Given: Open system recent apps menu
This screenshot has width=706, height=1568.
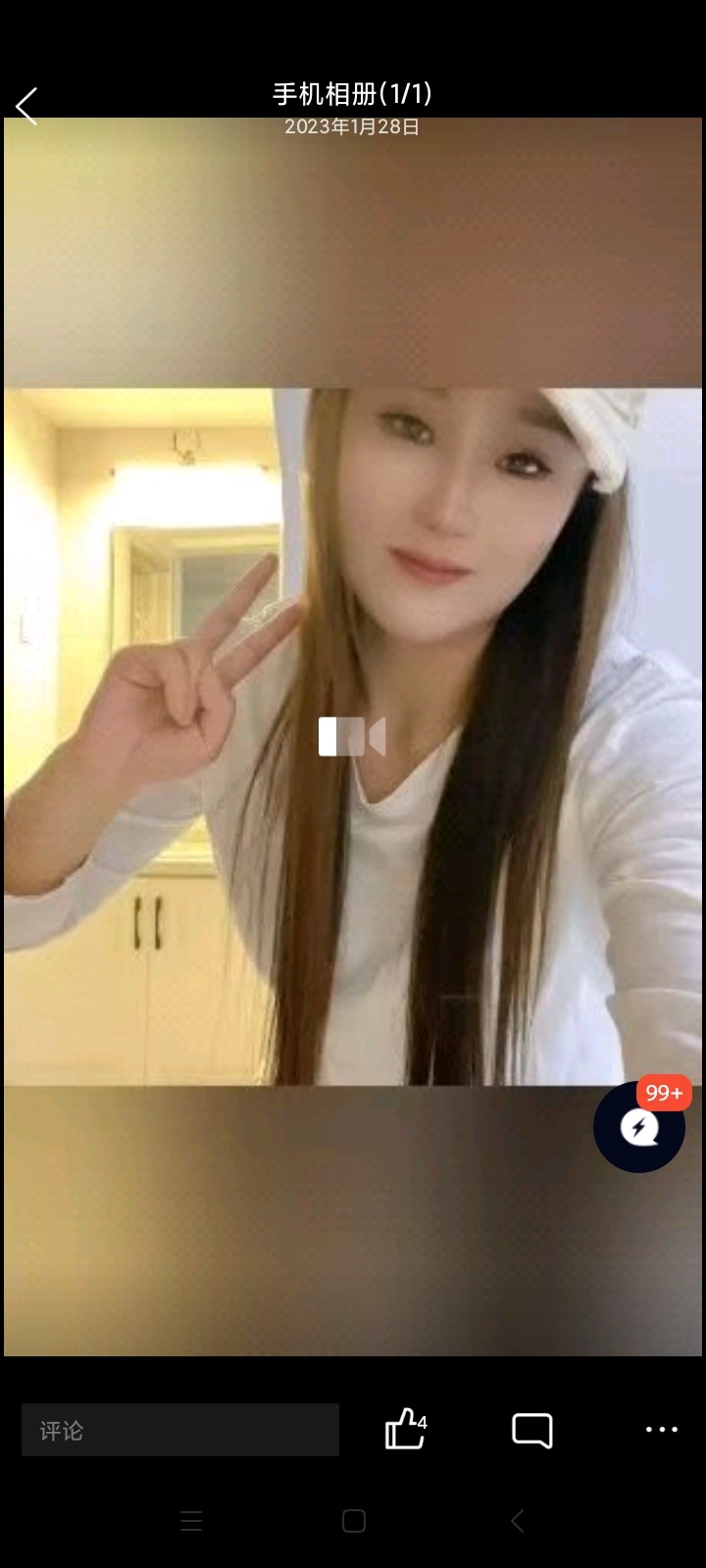Looking at the screenshot, I should click(191, 1521).
